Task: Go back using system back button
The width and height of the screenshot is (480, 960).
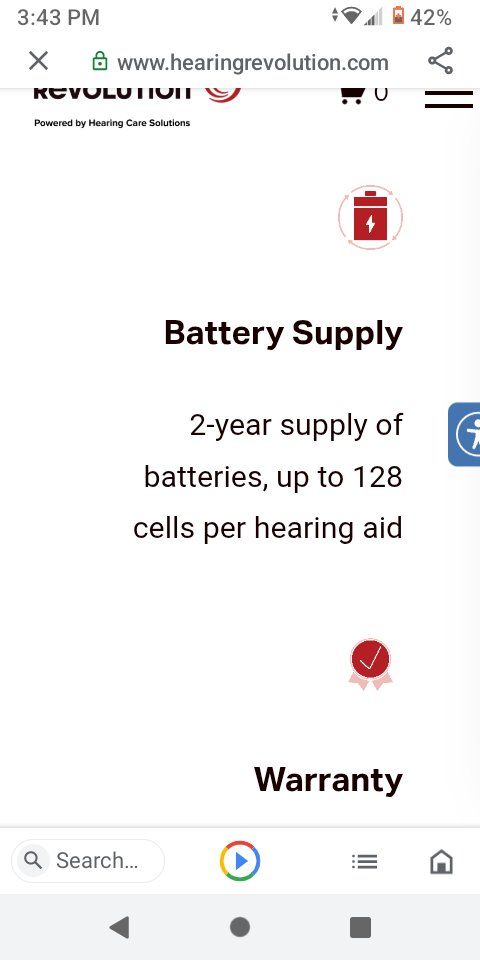Action: pyautogui.click(x=119, y=928)
